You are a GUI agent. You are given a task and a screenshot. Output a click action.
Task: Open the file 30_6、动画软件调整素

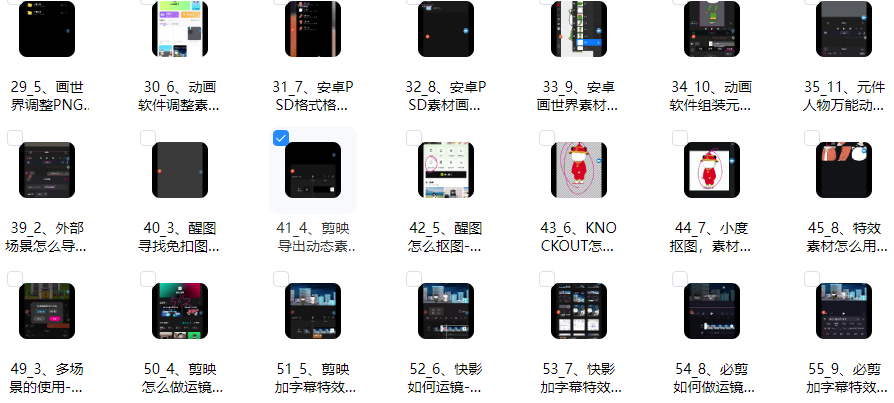(x=180, y=28)
